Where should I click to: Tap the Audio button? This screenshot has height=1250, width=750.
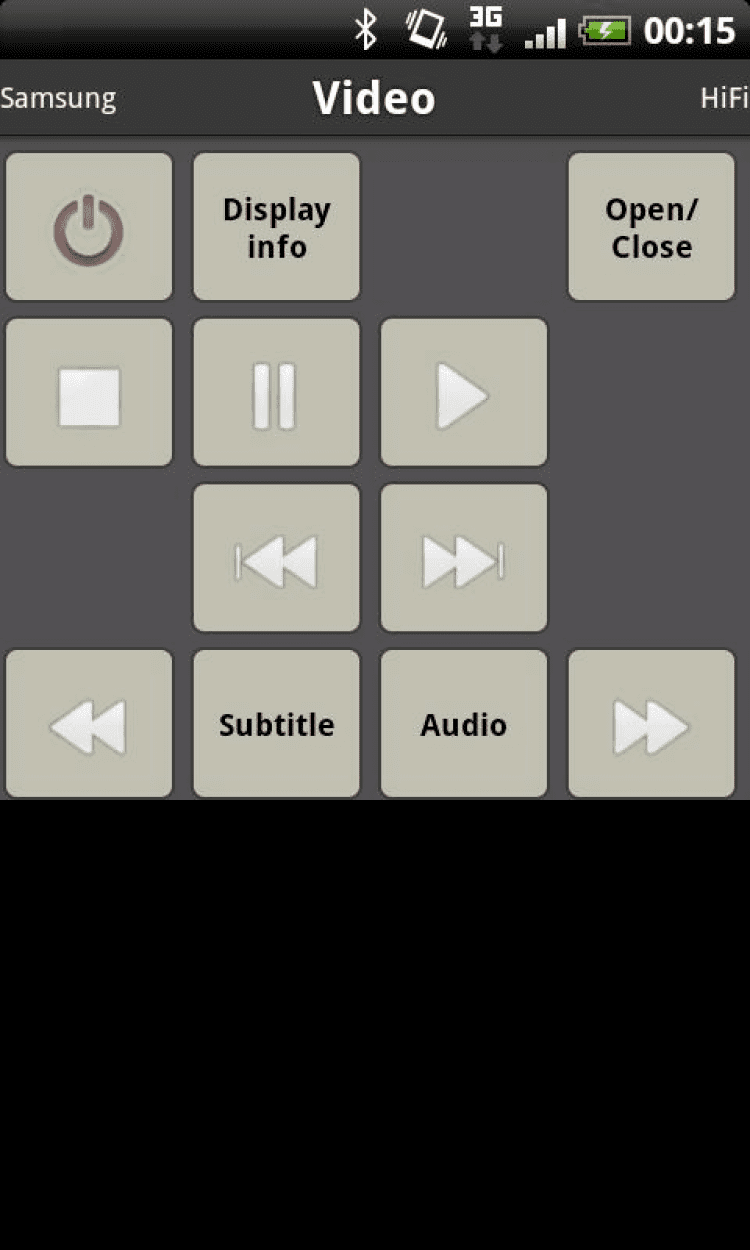pos(464,724)
